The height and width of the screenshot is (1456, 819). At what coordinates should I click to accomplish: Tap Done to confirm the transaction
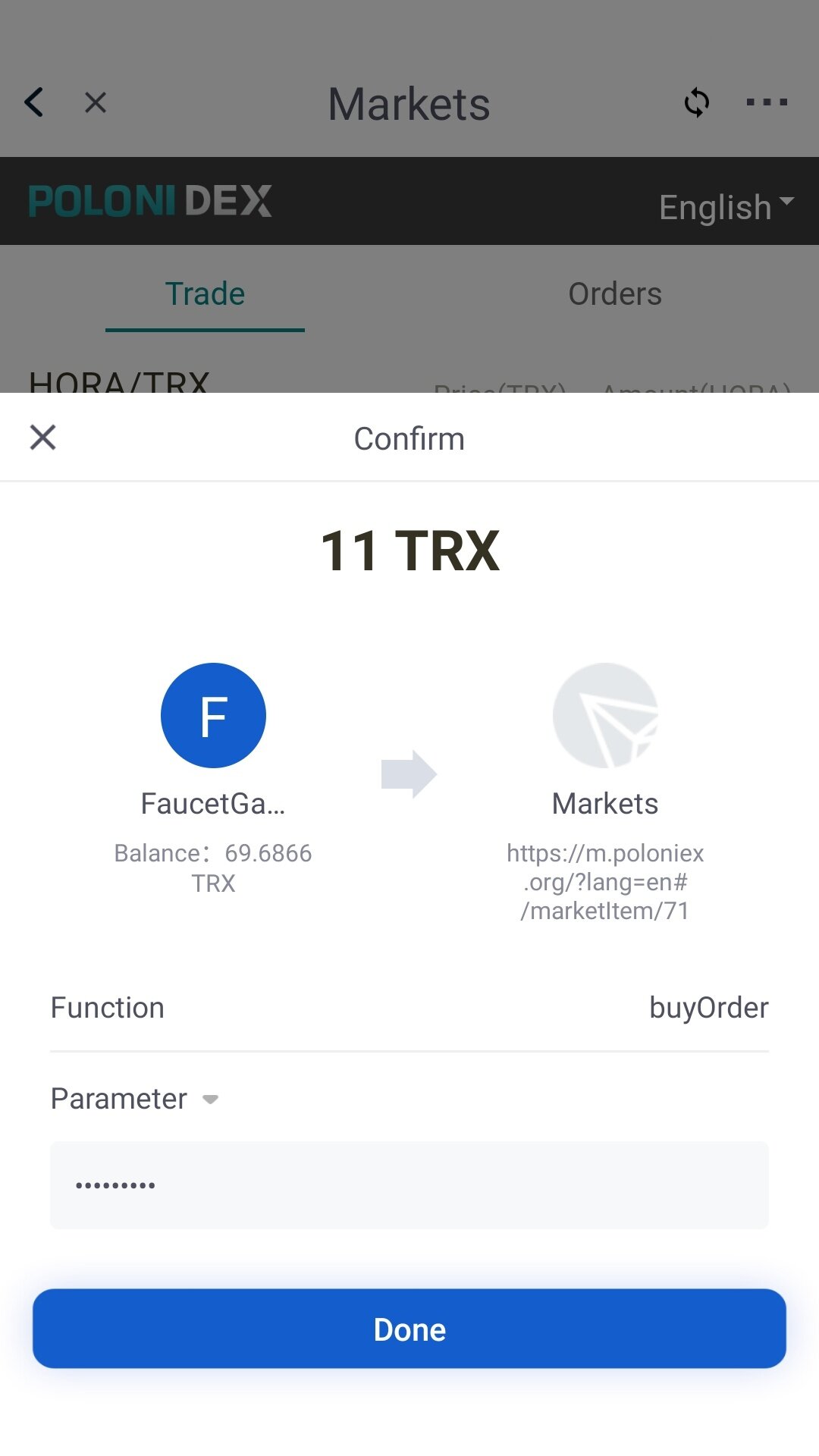(x=409, y=1329)
